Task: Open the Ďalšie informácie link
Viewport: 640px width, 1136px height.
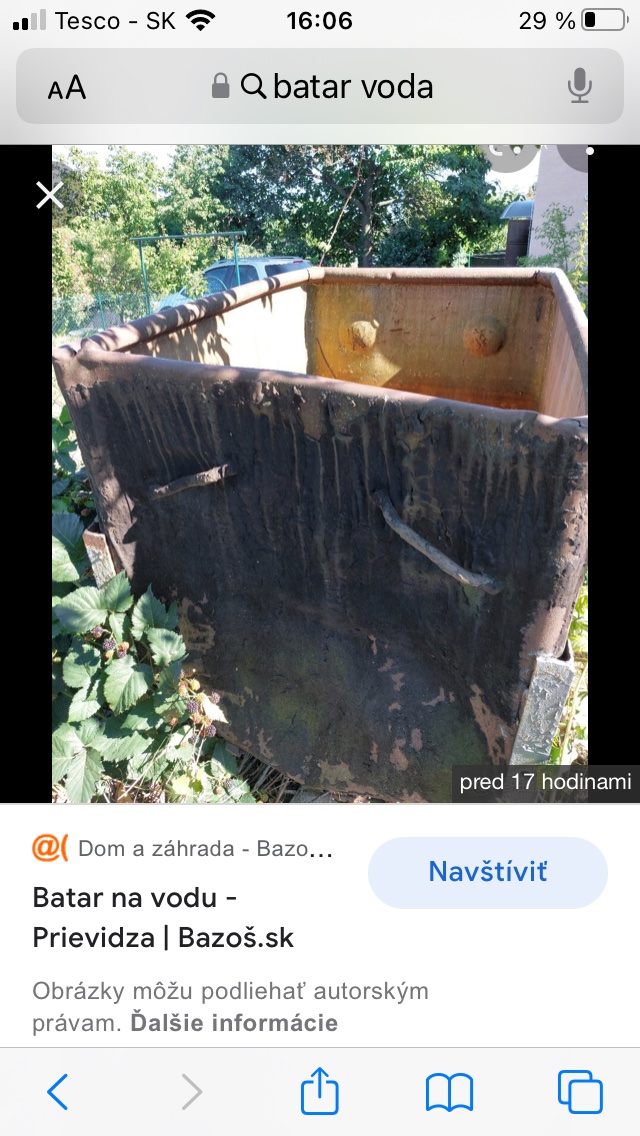Action: pos(234,1023)
